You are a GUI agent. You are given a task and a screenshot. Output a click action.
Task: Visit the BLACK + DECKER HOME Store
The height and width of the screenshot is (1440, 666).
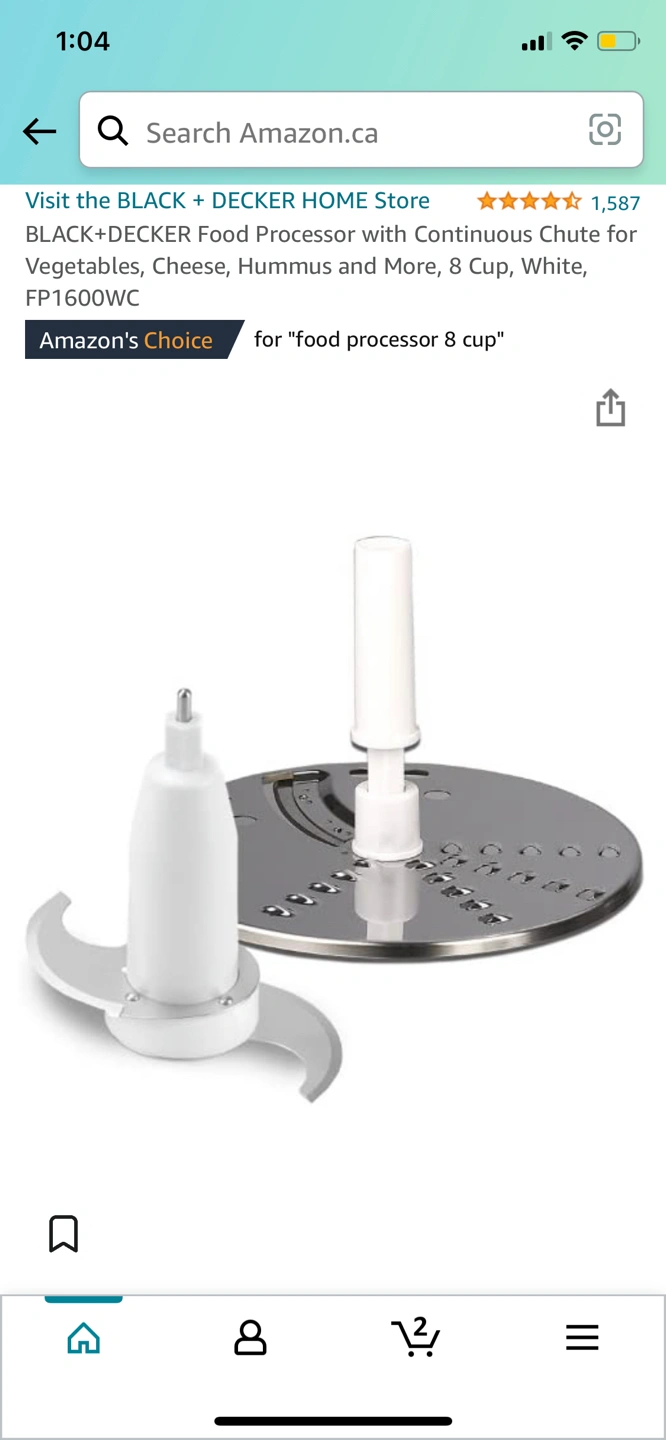click(227, 200)
